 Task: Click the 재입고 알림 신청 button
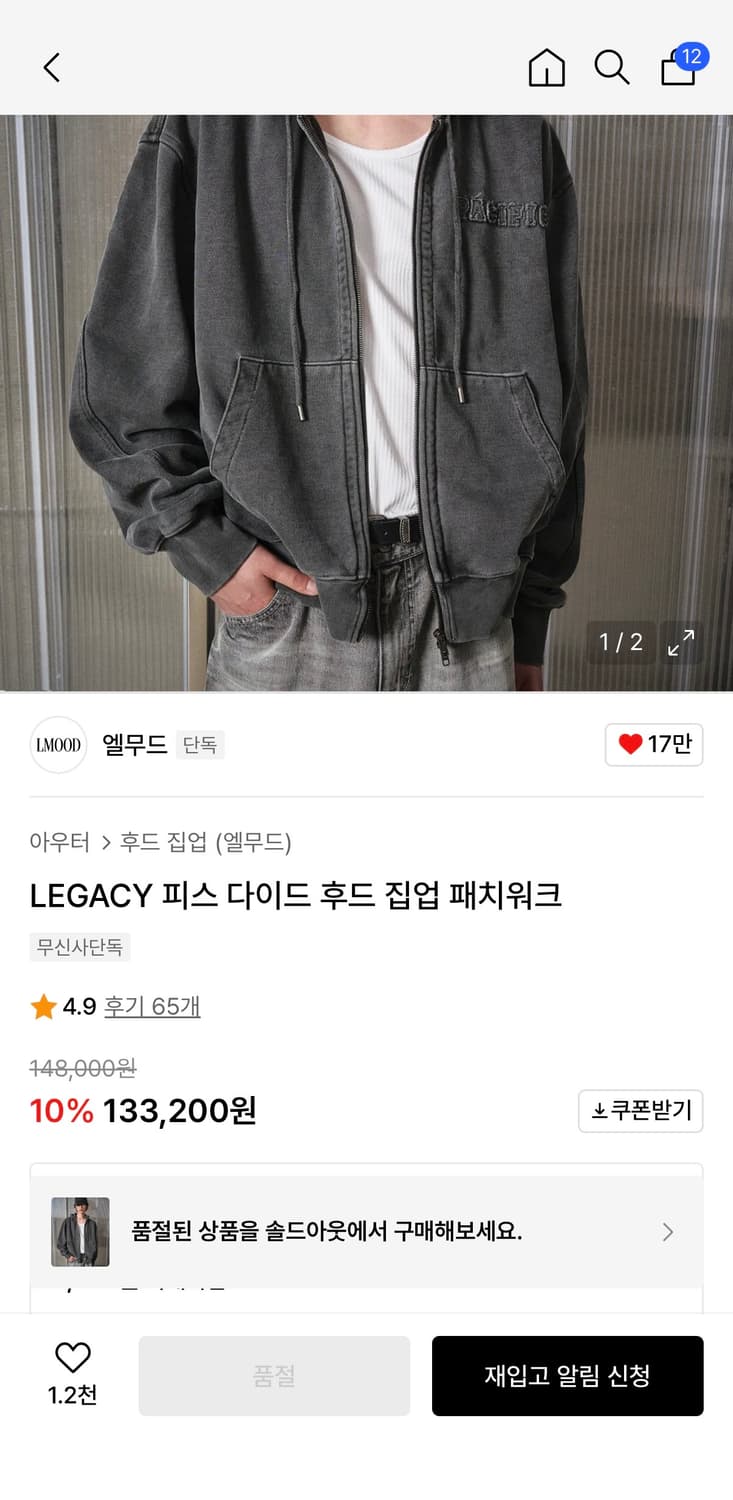click(x=567, y=1375)
